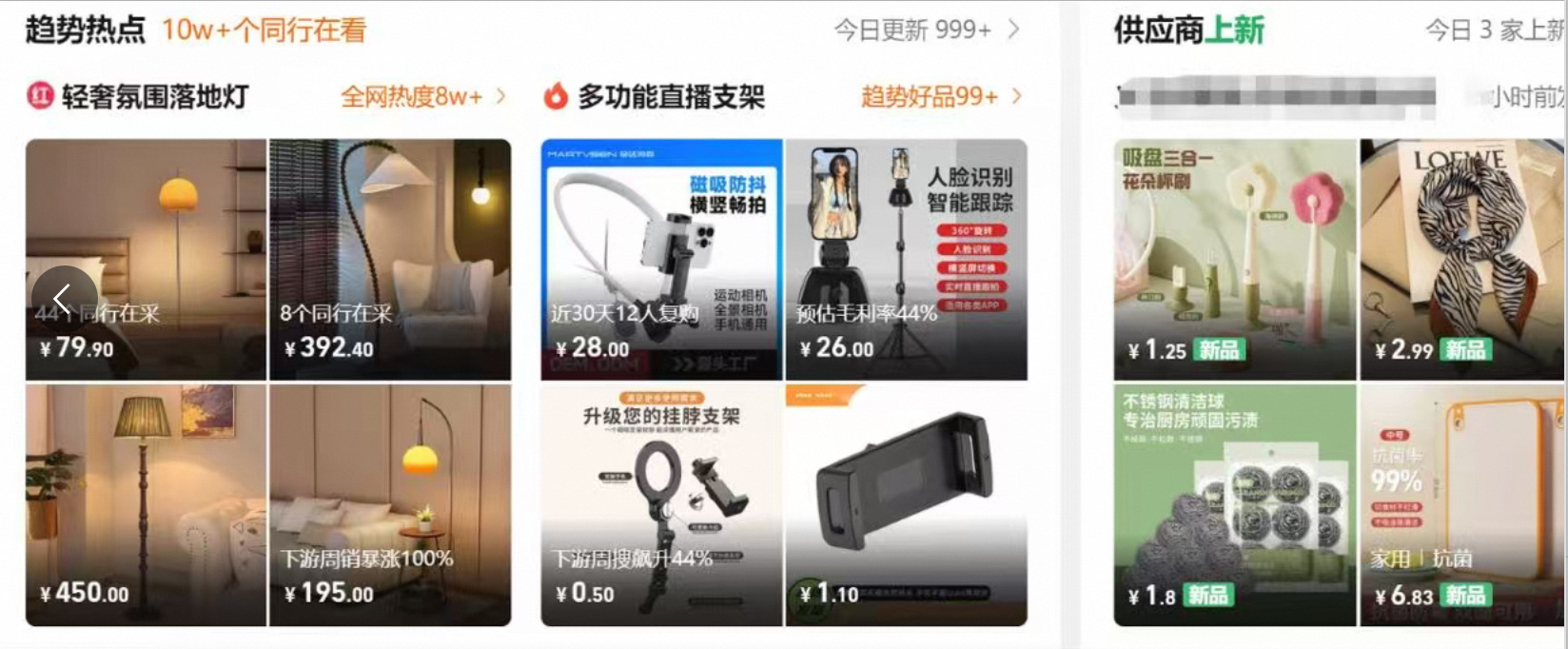Open the 趋势好品99+ live-stream stand list
The height and width of the screenshot is (649, 1568).
(940, 97)
